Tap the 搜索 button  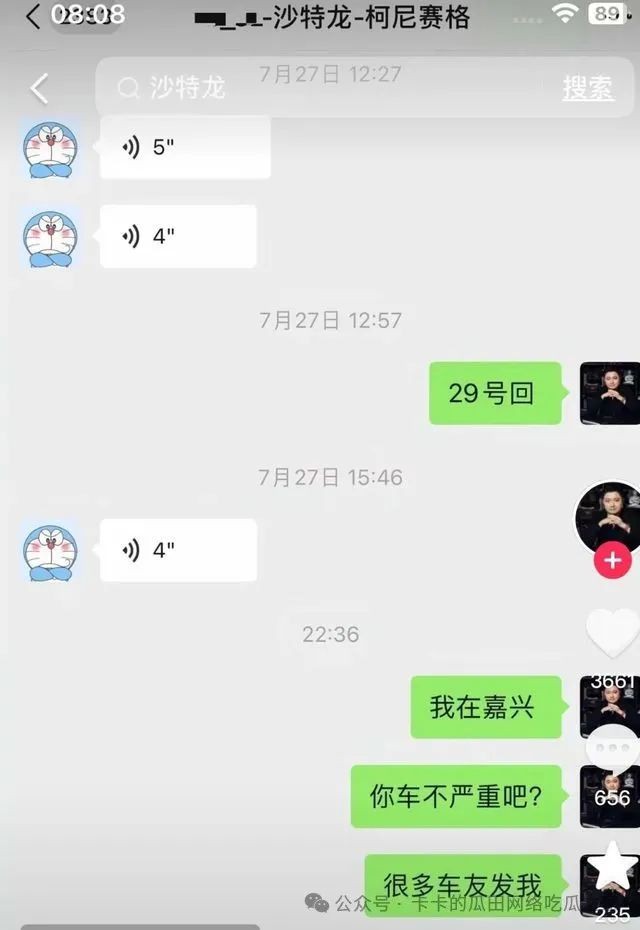coord(587,88)
